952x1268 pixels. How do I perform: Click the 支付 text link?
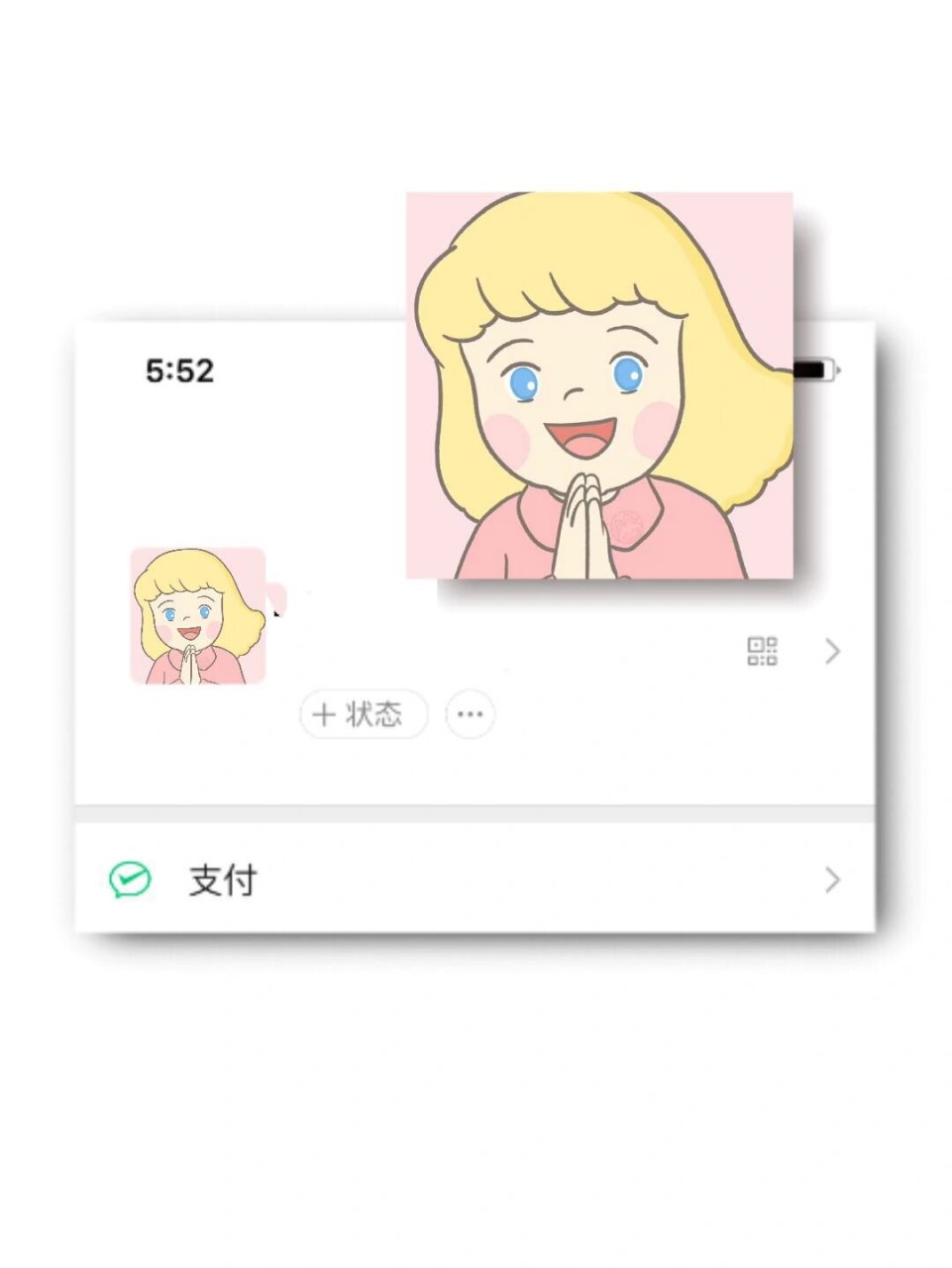point(220,878)
